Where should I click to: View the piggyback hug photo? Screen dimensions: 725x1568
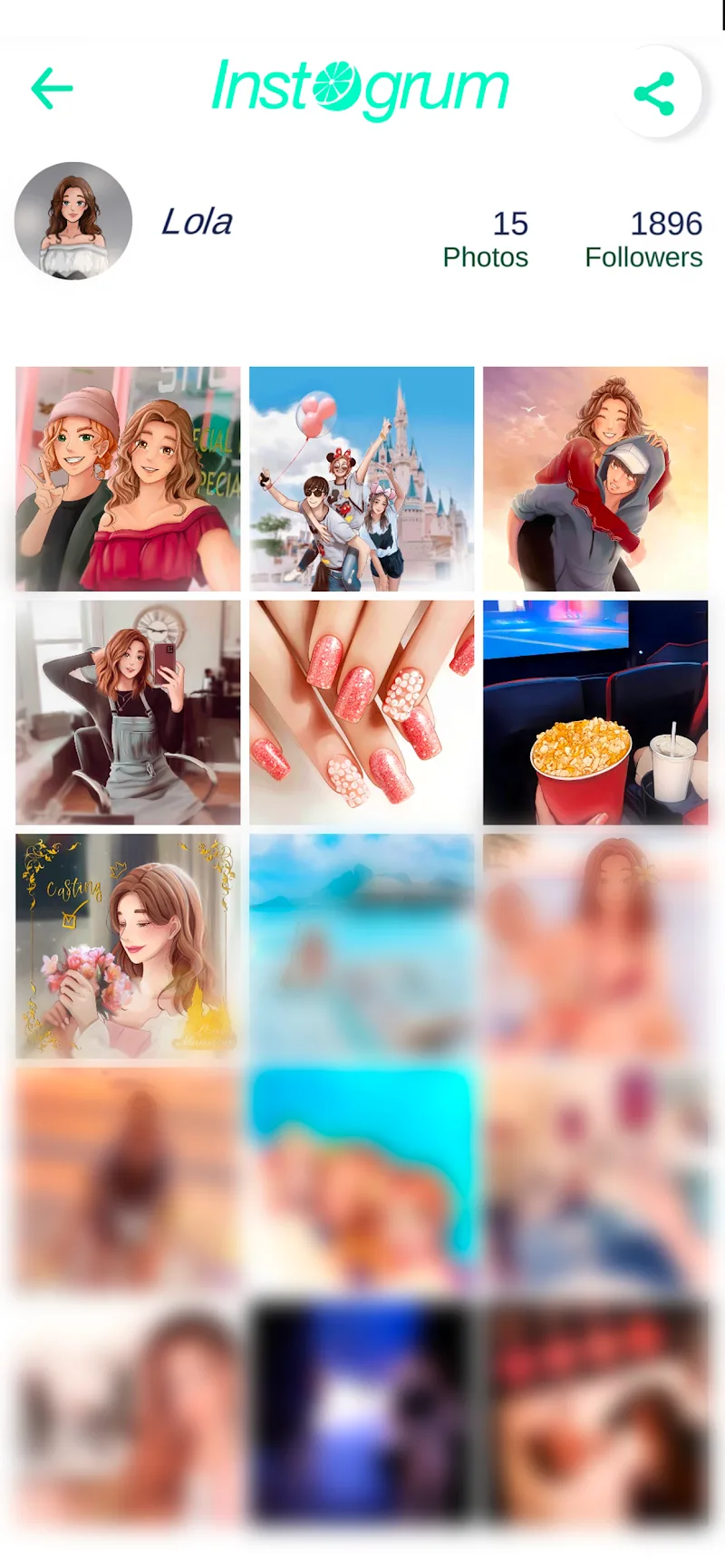coord(595,478)
